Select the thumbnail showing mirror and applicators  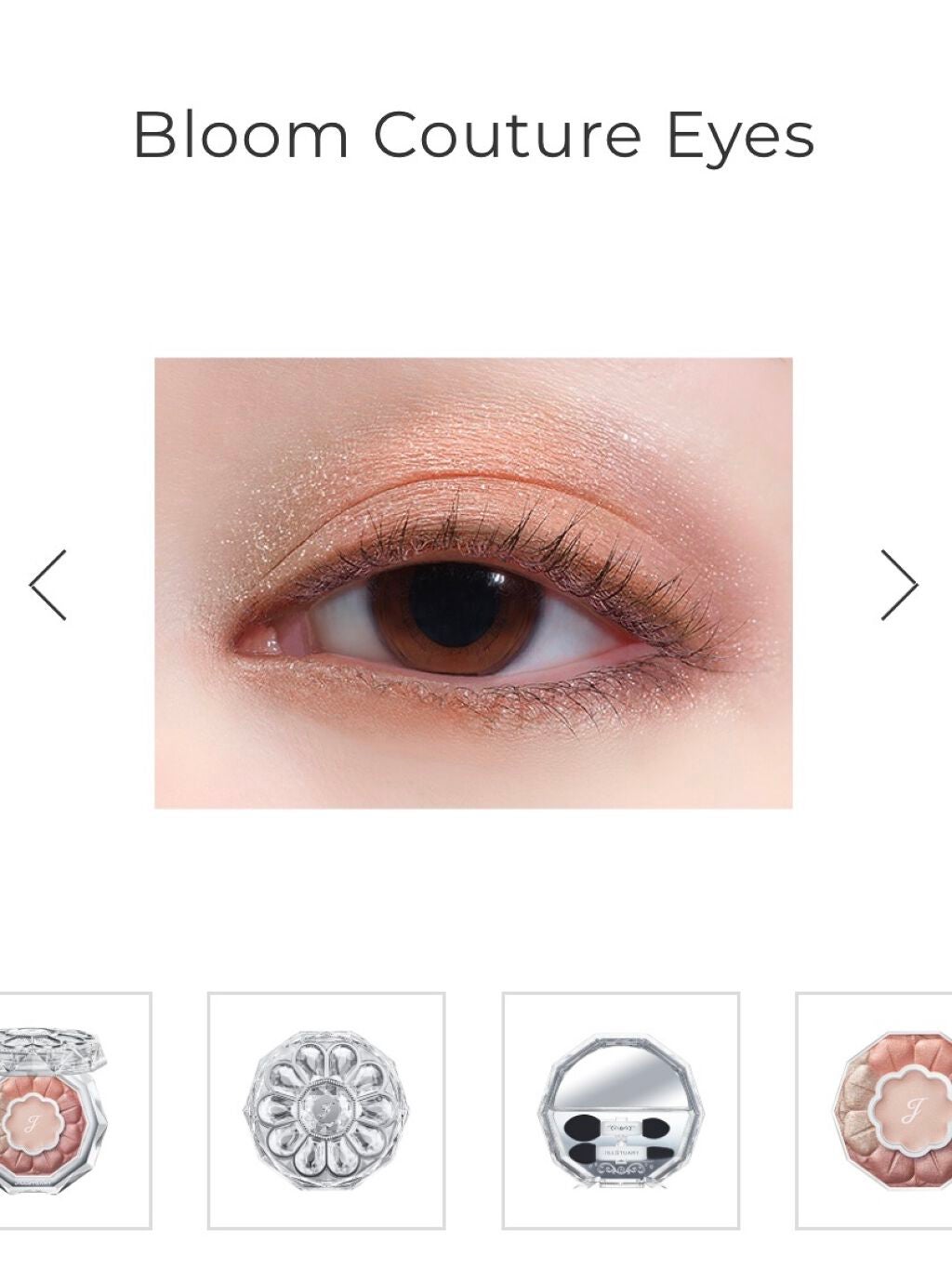[x=620, y=1110]
